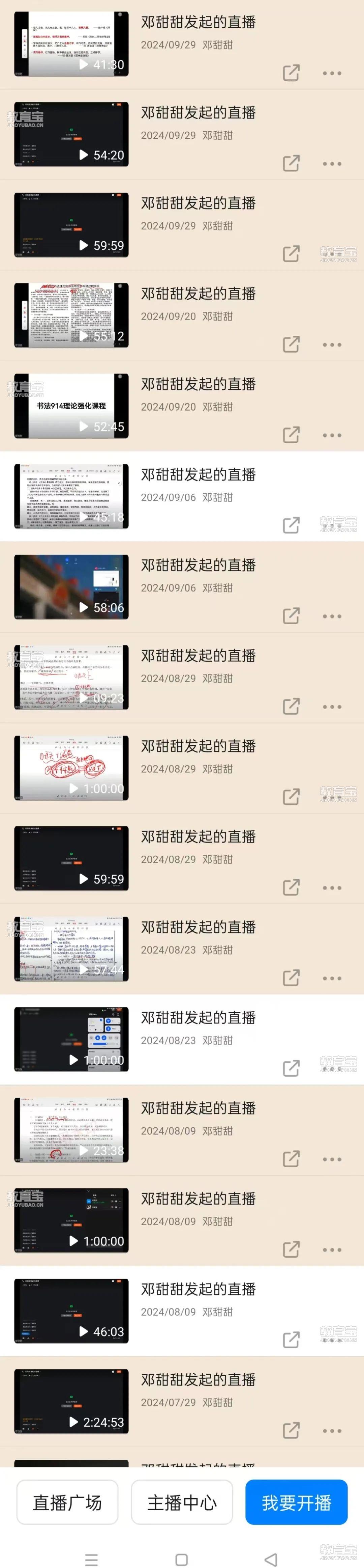Play the 书法914理论强化课程 replay

71,406
